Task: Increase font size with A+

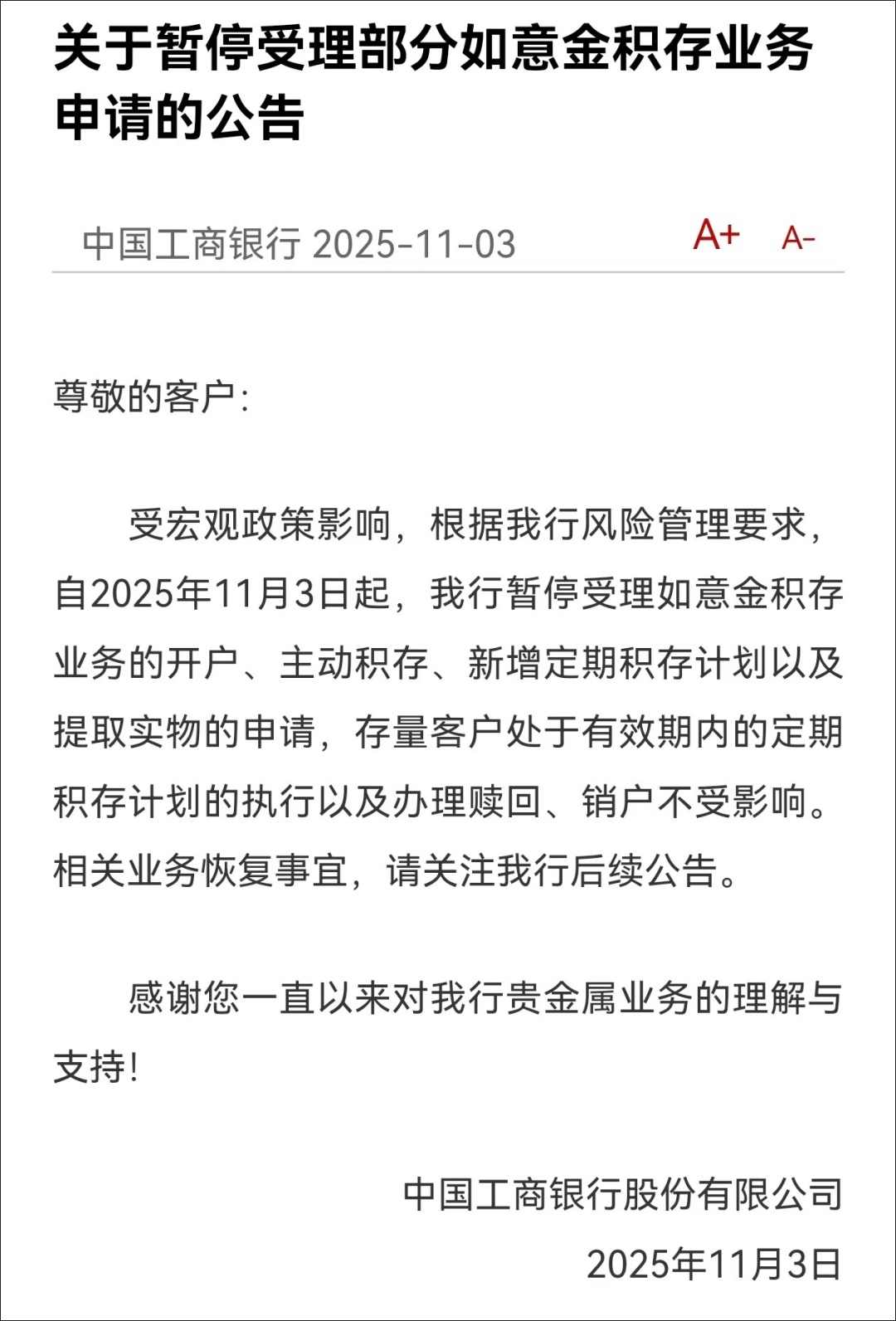Action: pyautogui.click(x=717, y=235)
